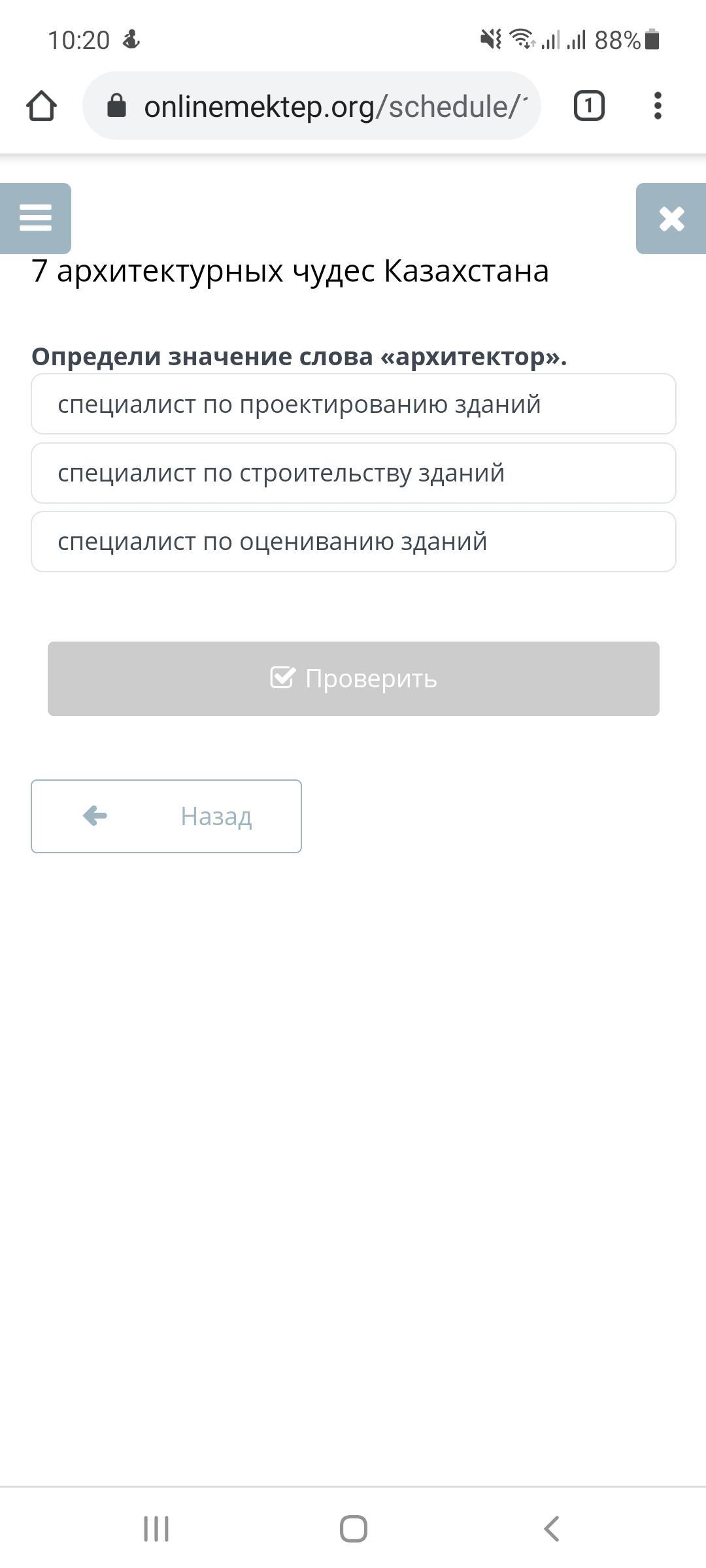Image resolution: width=706 pixels, height=1568 pixels.
Task: Open the hamburger menu
Action: pos(35,218)
